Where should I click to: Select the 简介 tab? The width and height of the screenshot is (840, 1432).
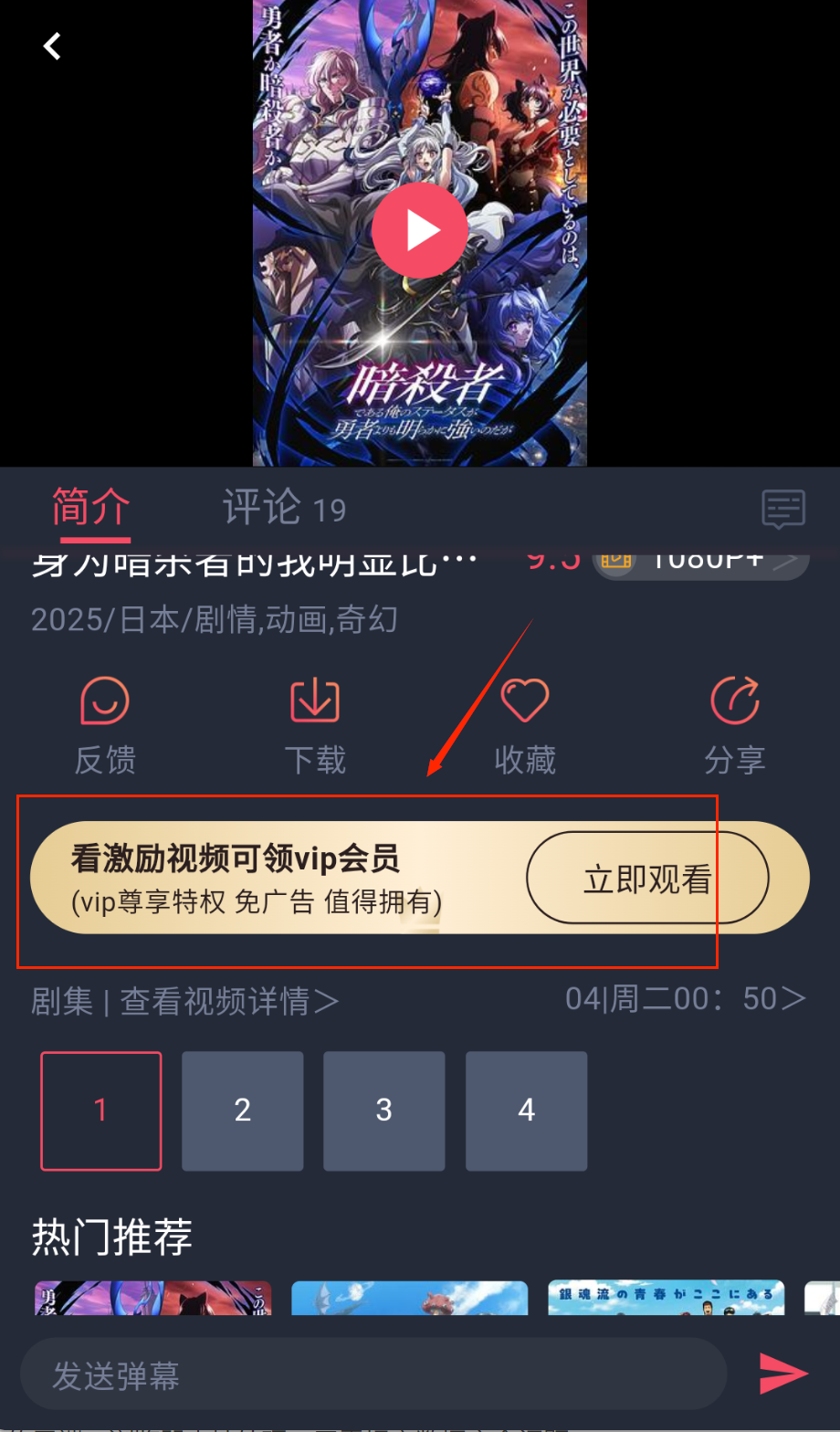pyautogui.click(x=90, y=508)
